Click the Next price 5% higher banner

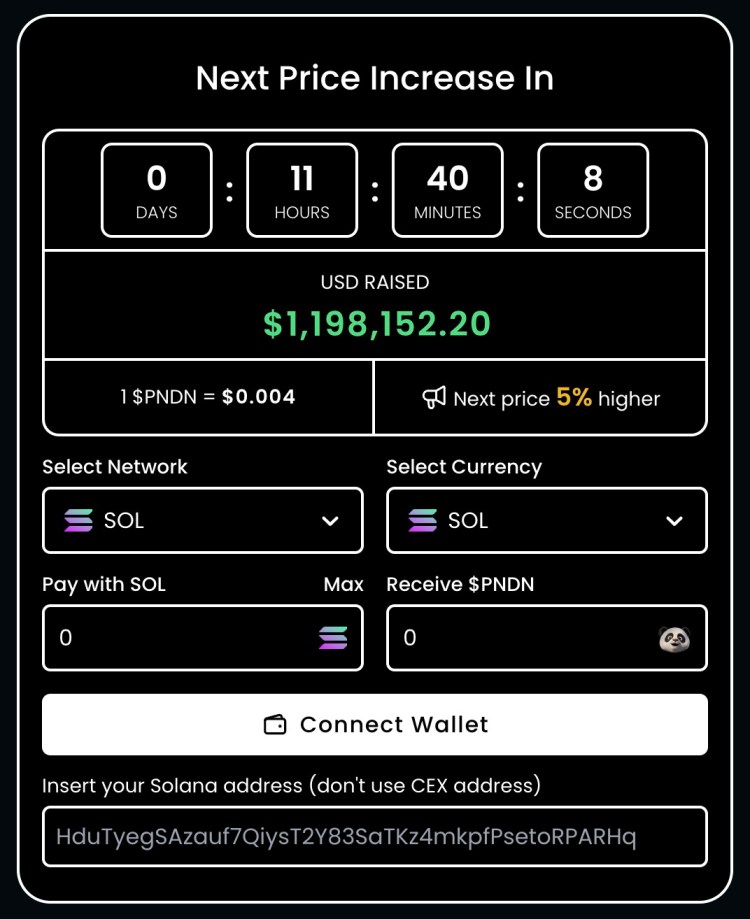point(540,397)
